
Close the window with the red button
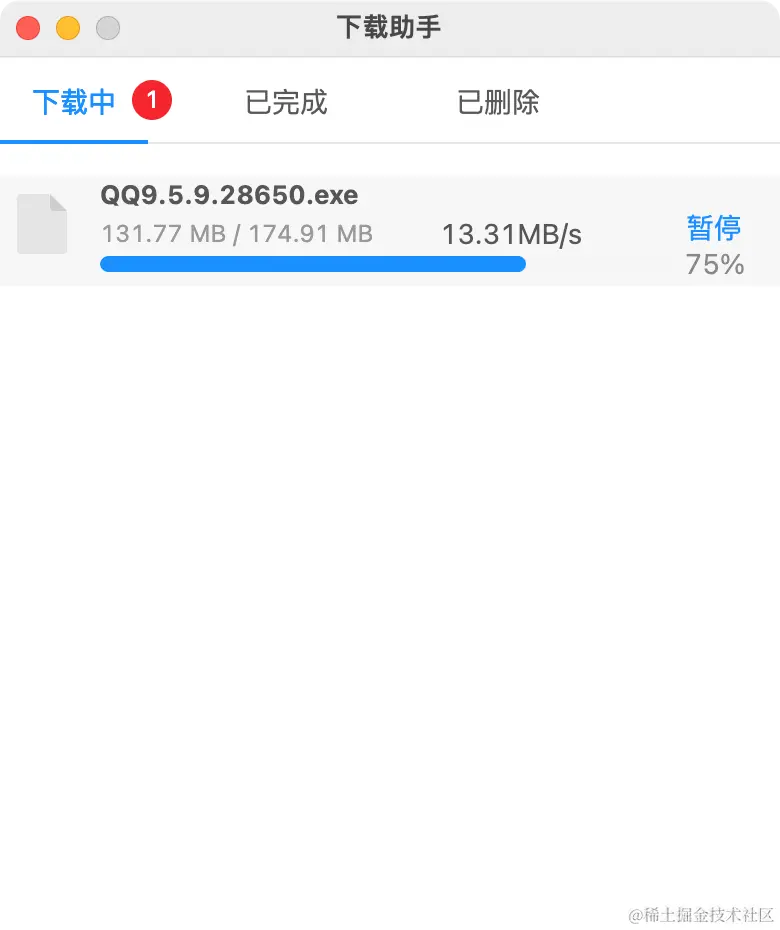pyautogui.click(x=28, y=28)
